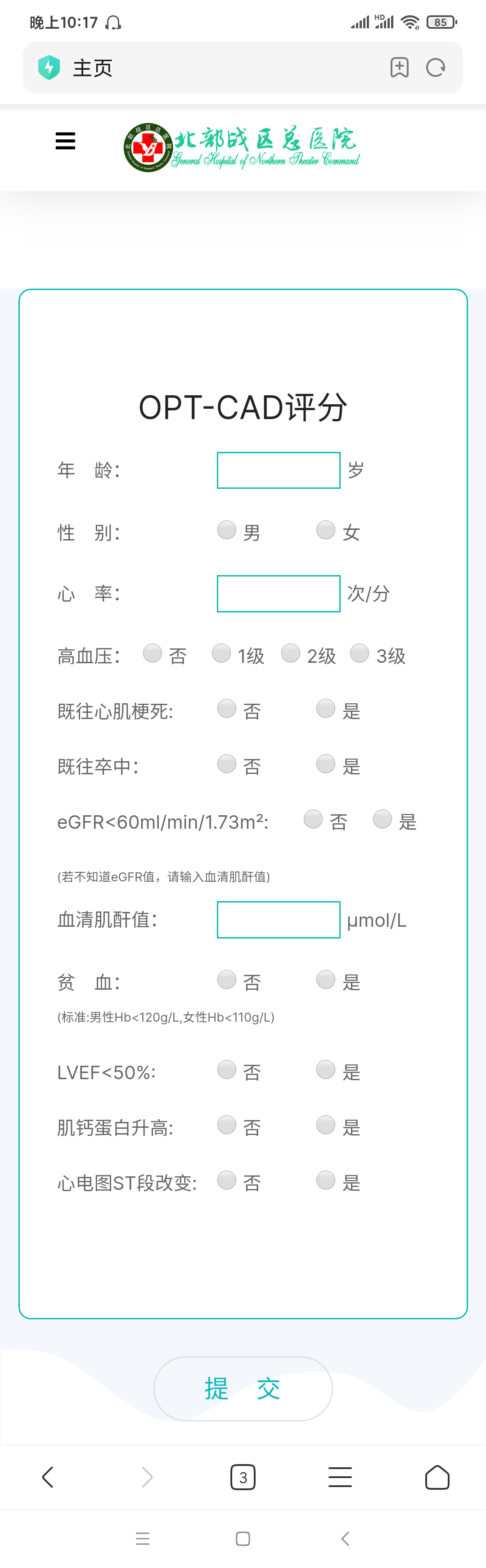486x1568 pixels.
Task: Mark 是 for 既往心肌梗死
Action: tap(326, 709)
